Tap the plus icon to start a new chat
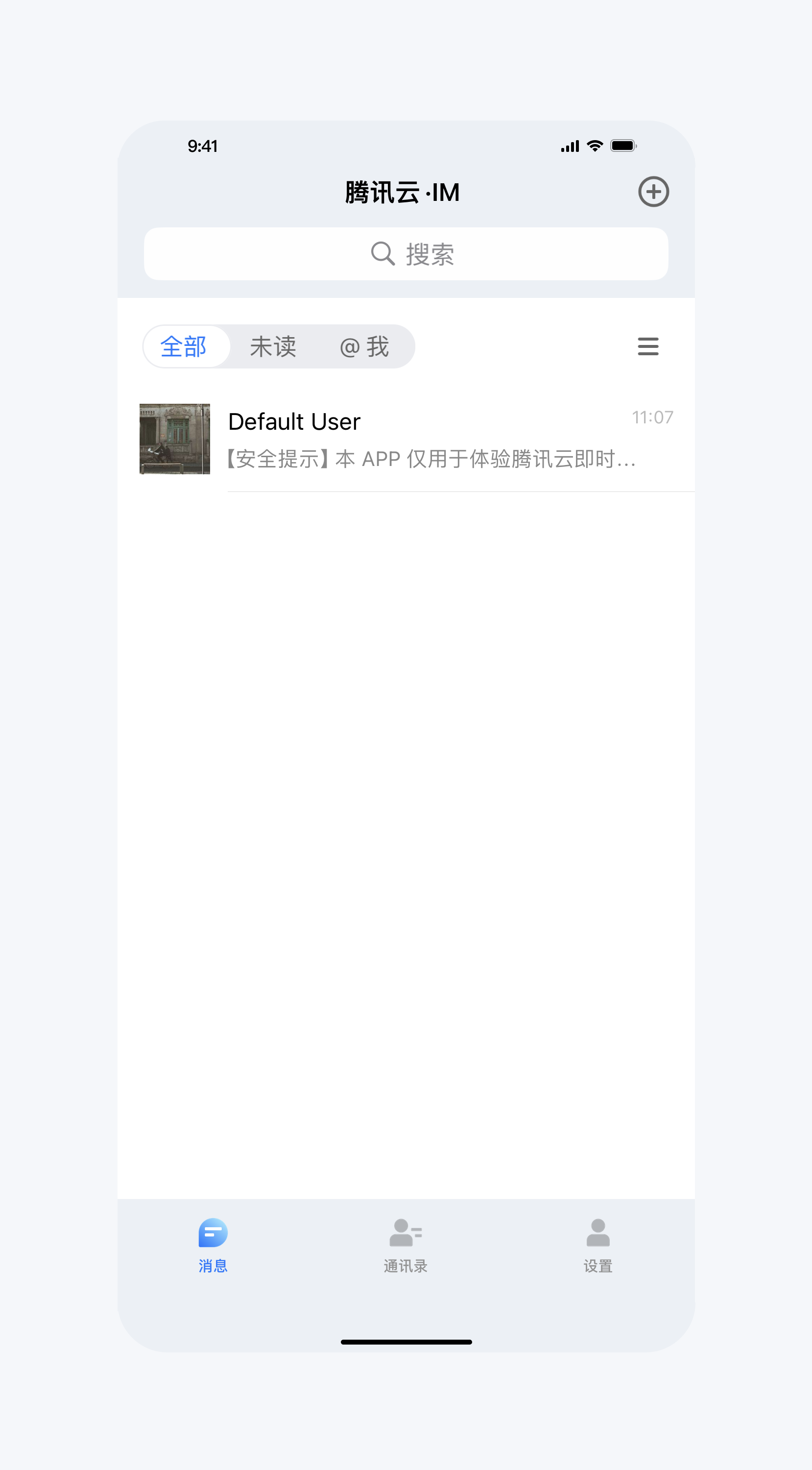Viewport: 812px width, 1470px height. (653, 192)
